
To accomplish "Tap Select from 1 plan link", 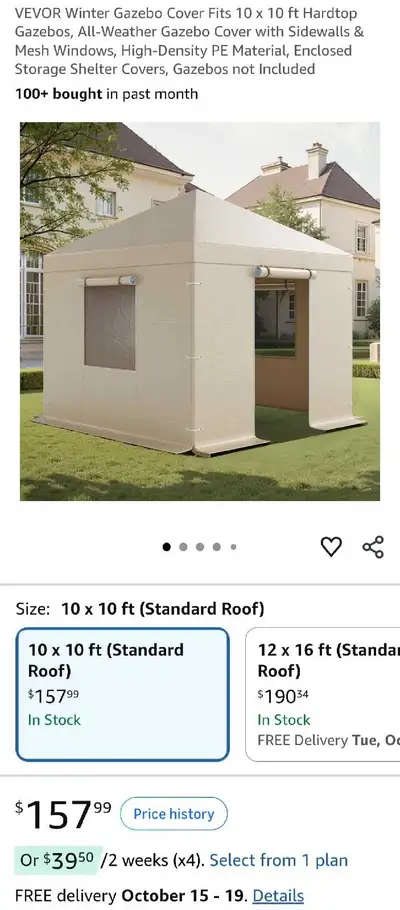I will click(x=279, y=860).
